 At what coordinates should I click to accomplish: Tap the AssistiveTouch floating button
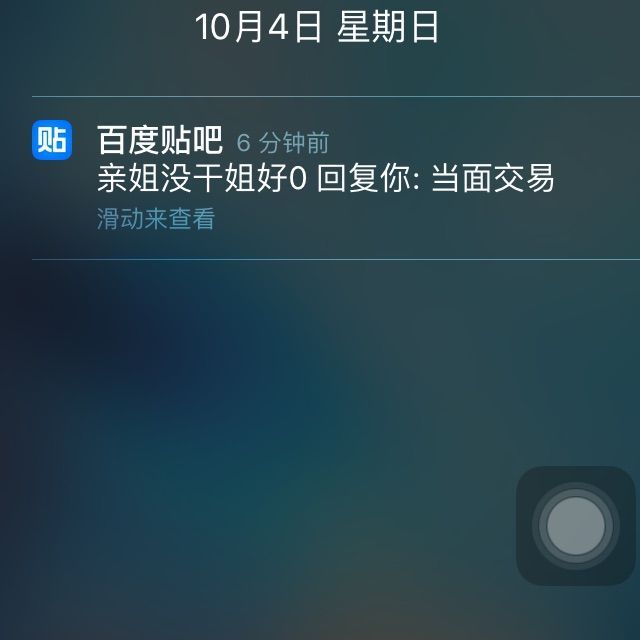(x=576, y=526)
